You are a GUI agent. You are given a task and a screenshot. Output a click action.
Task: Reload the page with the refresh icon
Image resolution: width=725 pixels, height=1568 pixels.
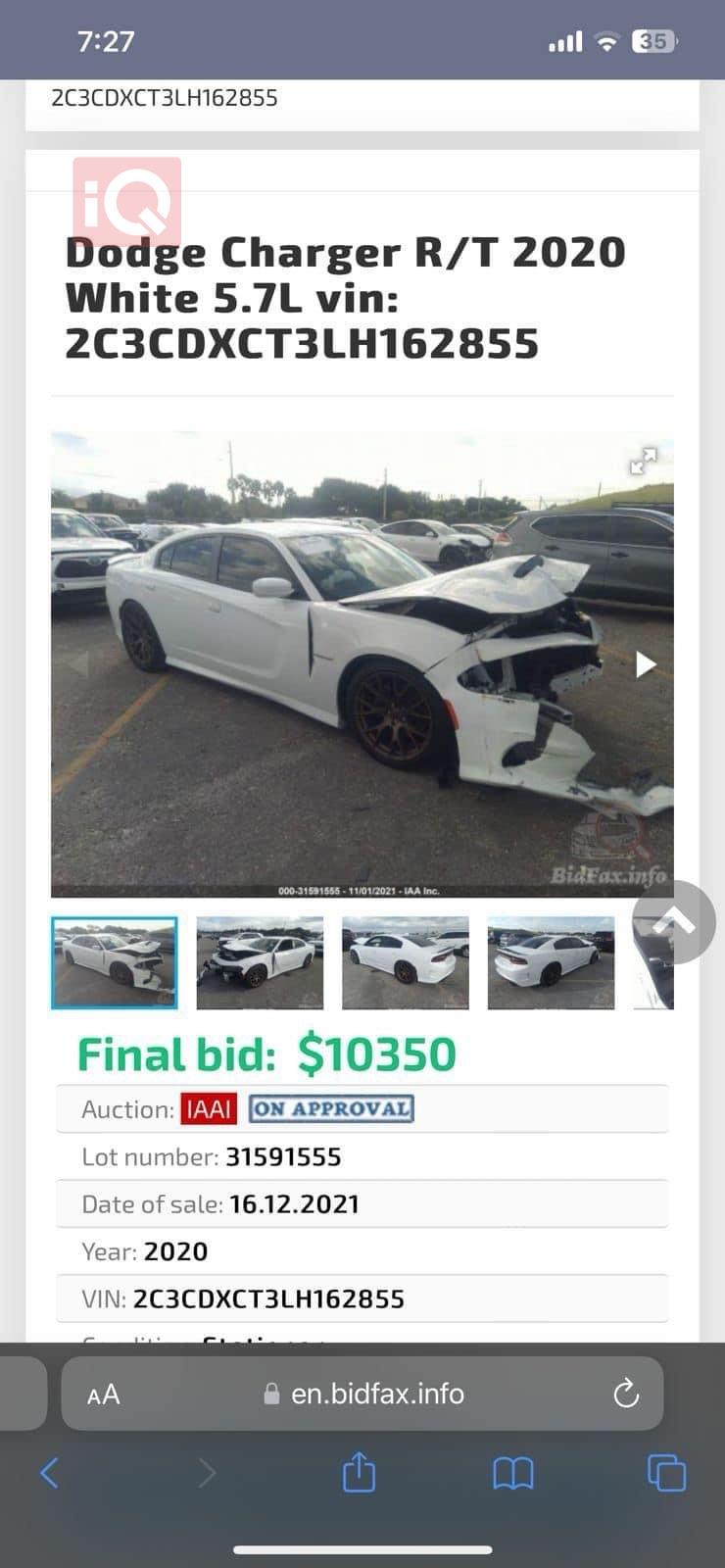627,1394
